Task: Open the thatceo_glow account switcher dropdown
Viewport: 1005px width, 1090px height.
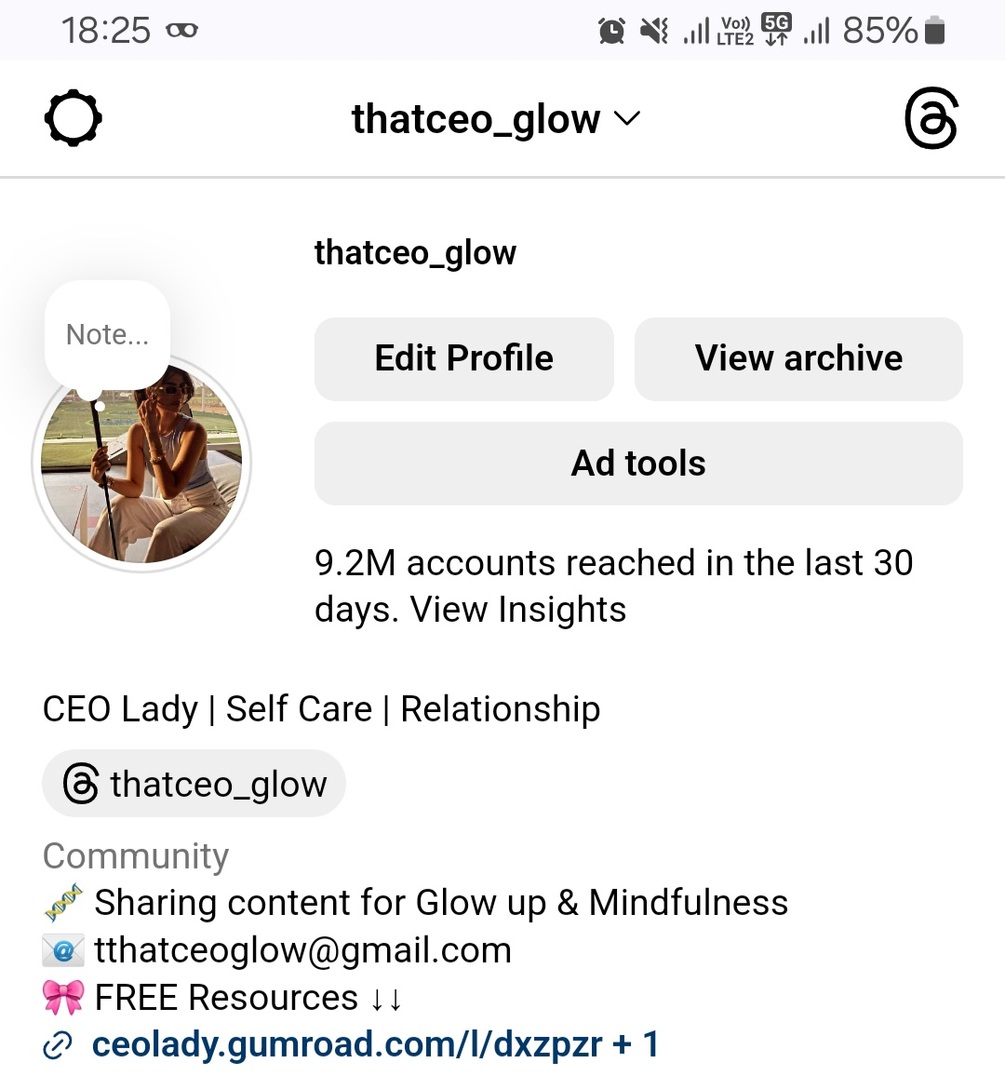Action: point(495,120)
